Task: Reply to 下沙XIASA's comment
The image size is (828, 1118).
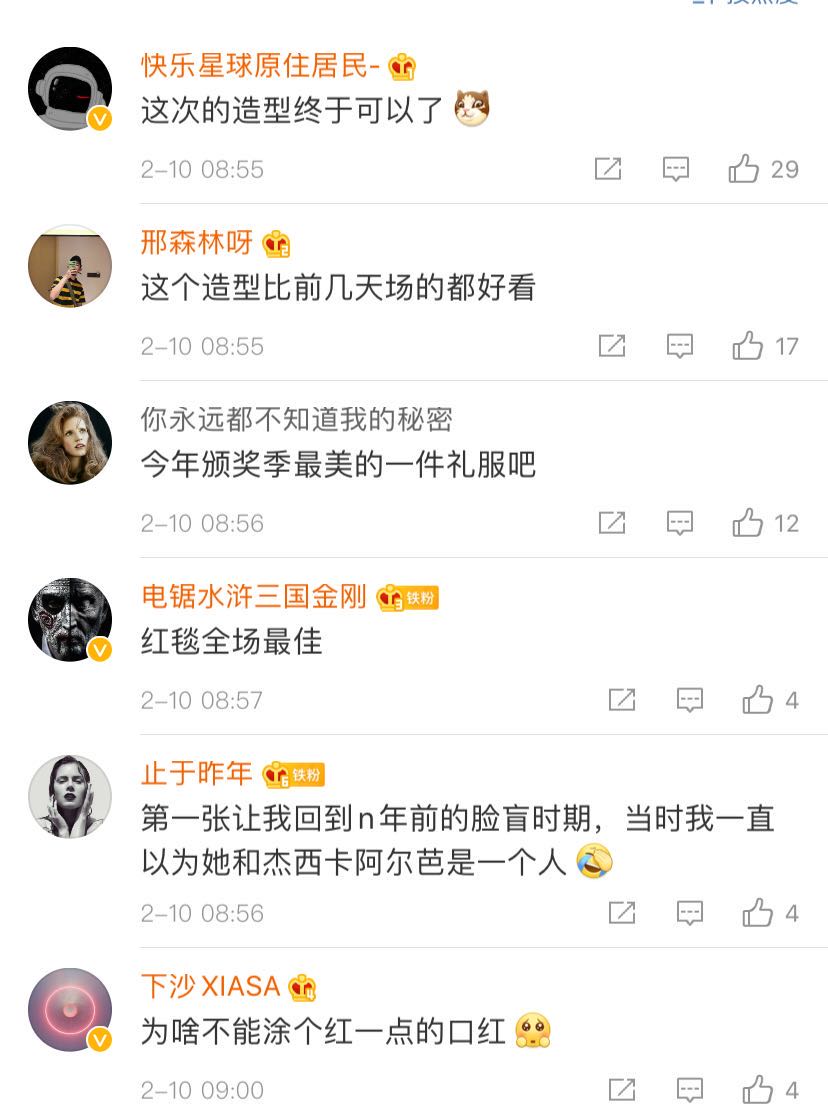Action: coord(690,1090)
